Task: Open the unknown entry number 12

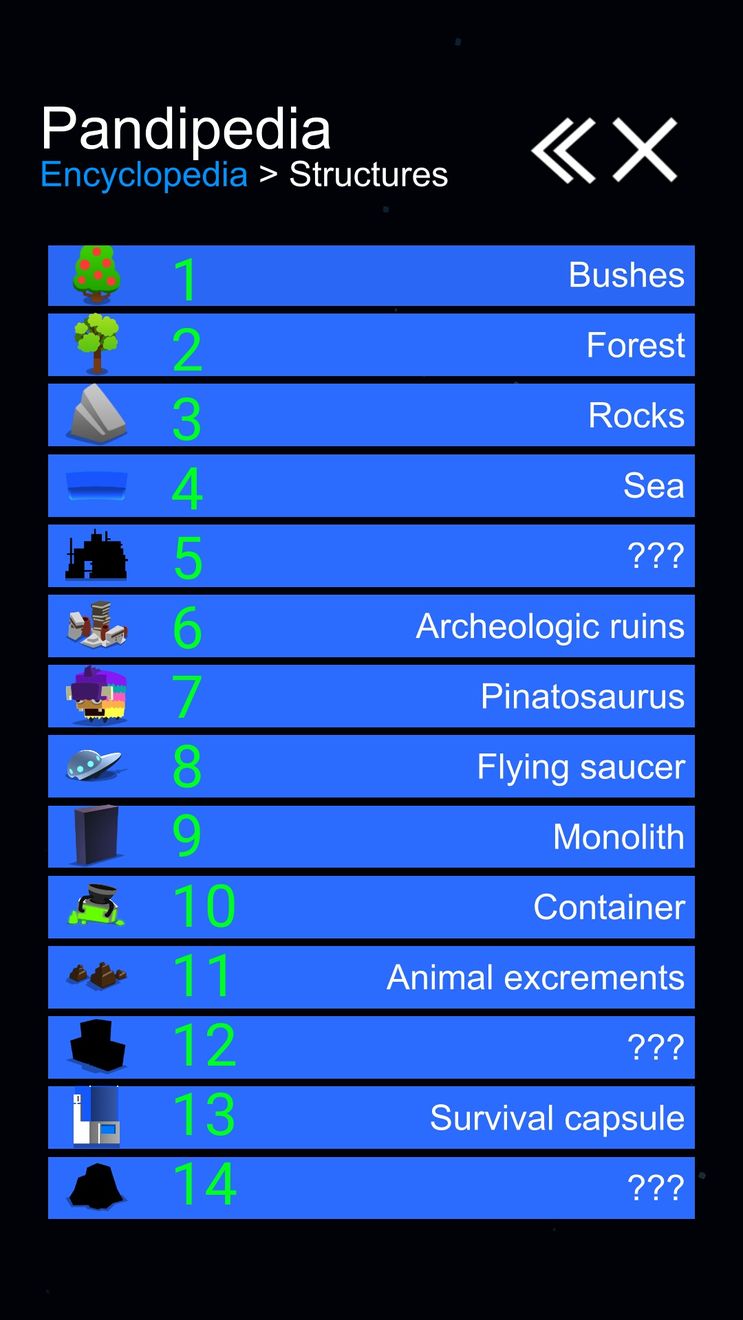Action: pyautogui.click(x=371, y=1047)
